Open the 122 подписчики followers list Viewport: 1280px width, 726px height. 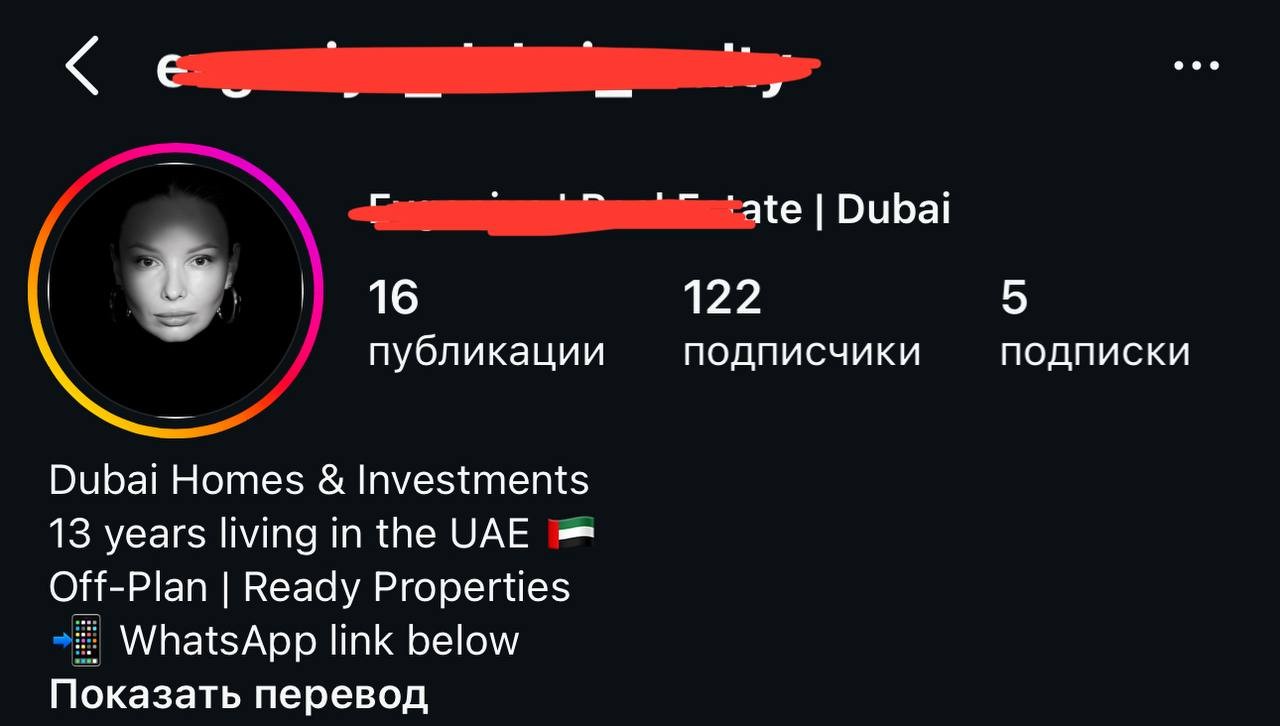pyautogui.click(x=801, y=324)
